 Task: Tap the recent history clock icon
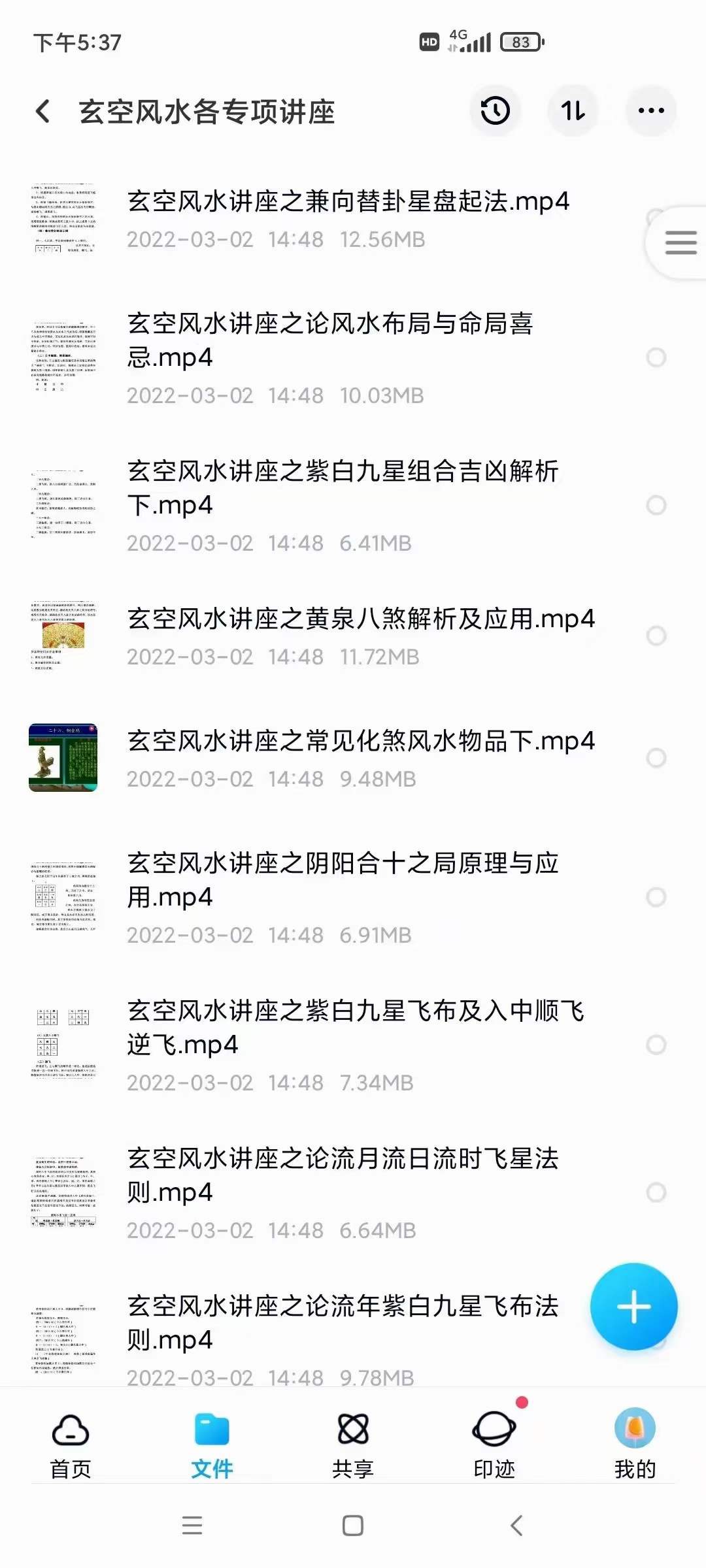[495, 111]
